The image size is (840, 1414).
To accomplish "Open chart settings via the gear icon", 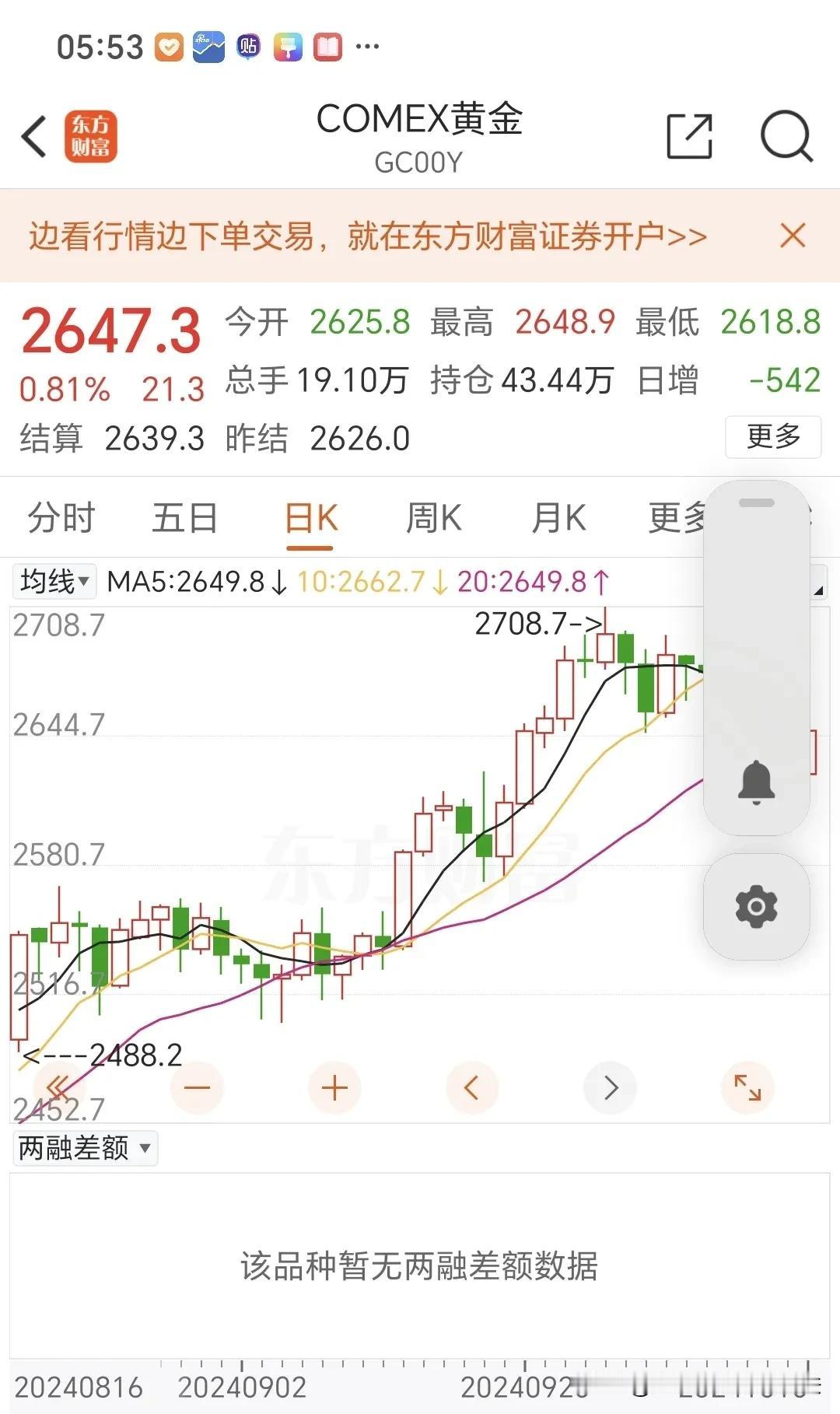I will click(x=756, y=907).
